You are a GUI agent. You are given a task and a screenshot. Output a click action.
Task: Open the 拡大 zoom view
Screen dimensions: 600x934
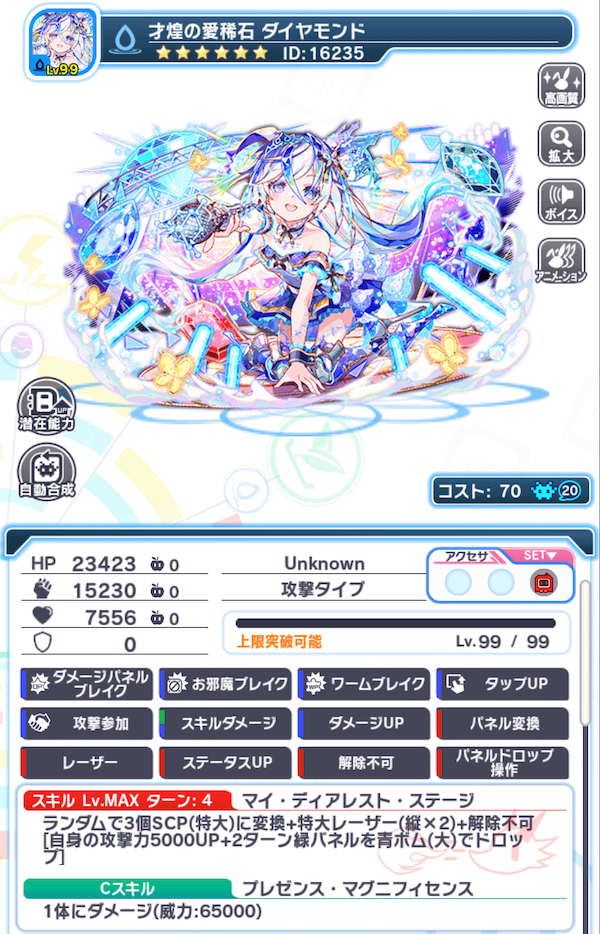click(560, 143)
